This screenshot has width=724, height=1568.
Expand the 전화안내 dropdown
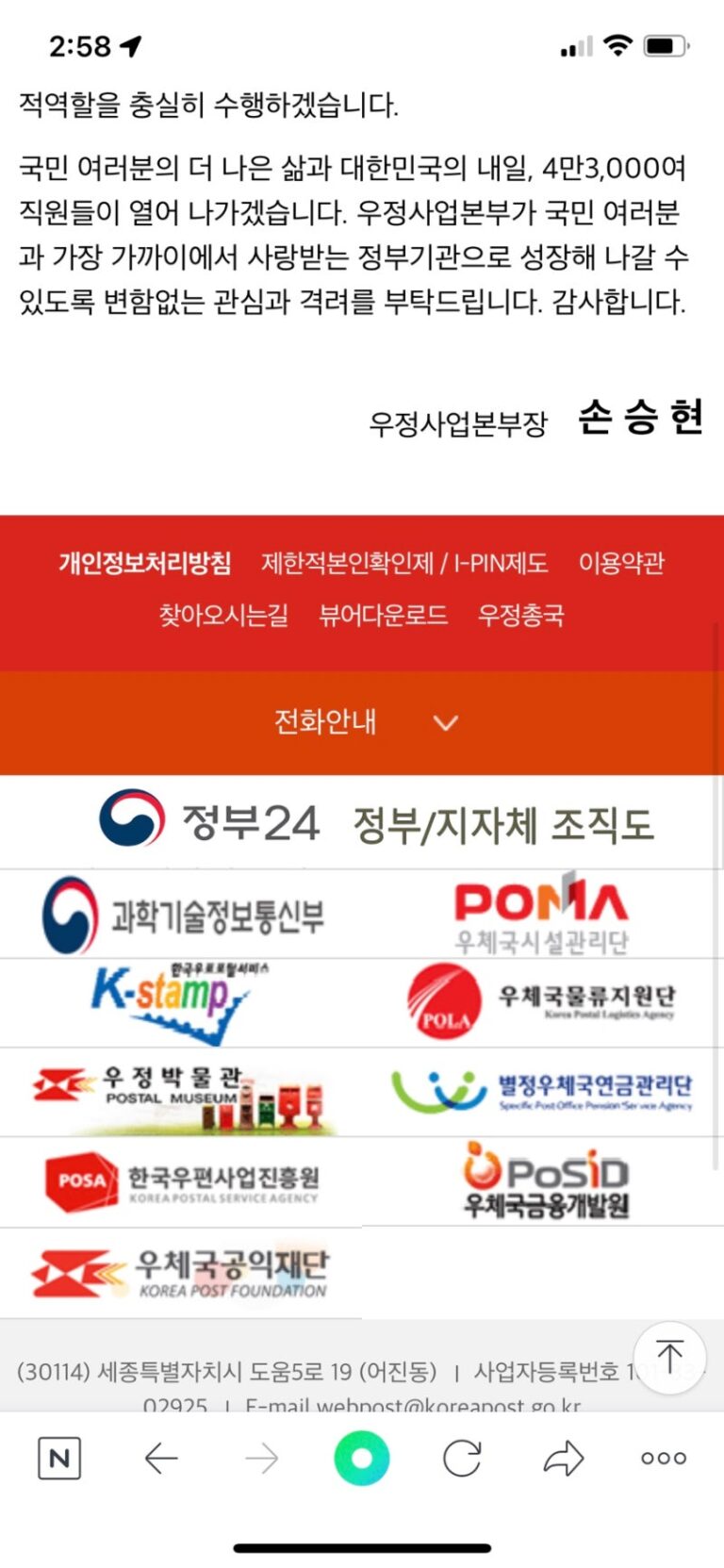pos(362,722)
